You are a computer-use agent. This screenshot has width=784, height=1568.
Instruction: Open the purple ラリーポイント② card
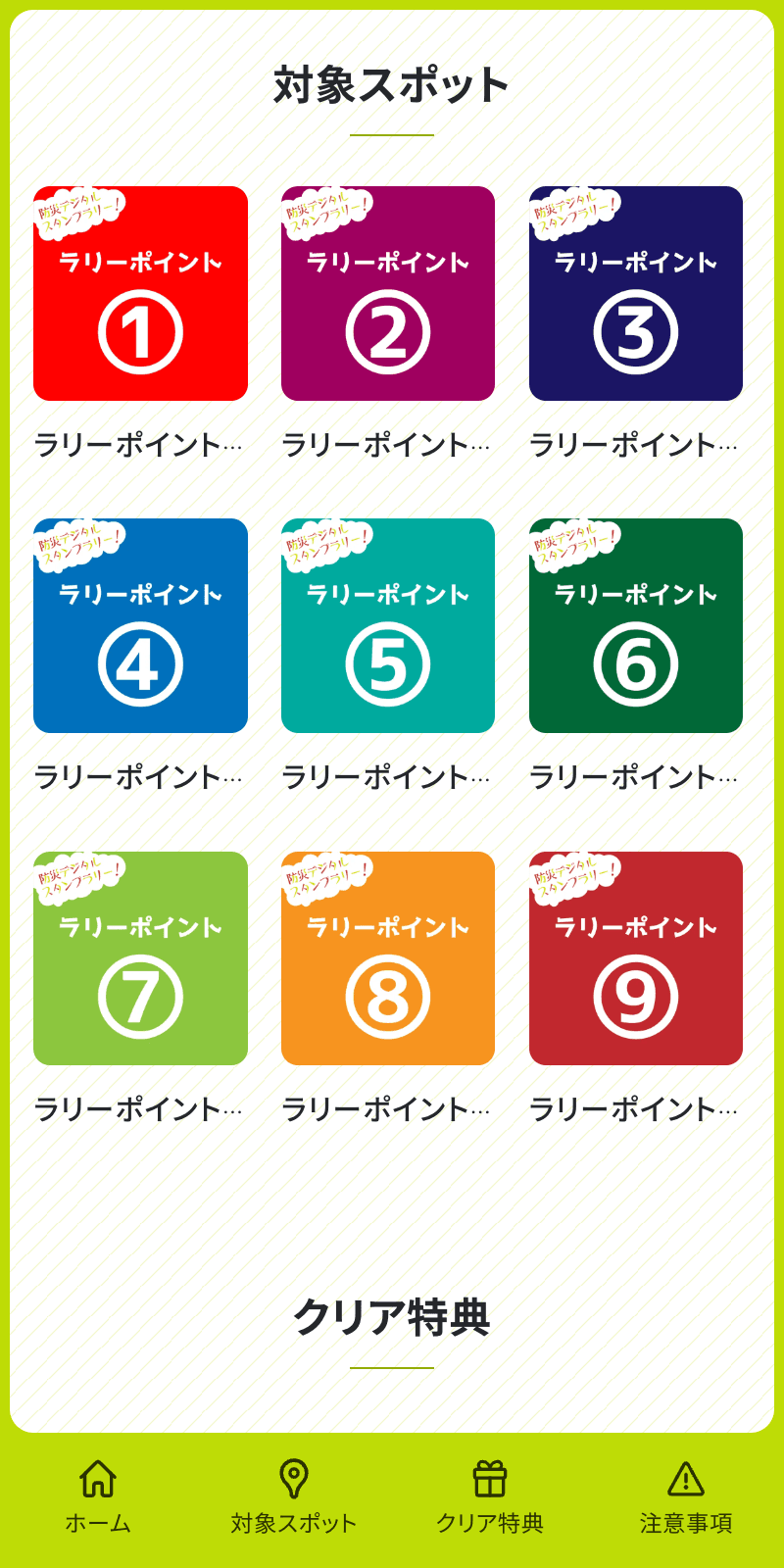pyautogui.click(x=387, y=292)
